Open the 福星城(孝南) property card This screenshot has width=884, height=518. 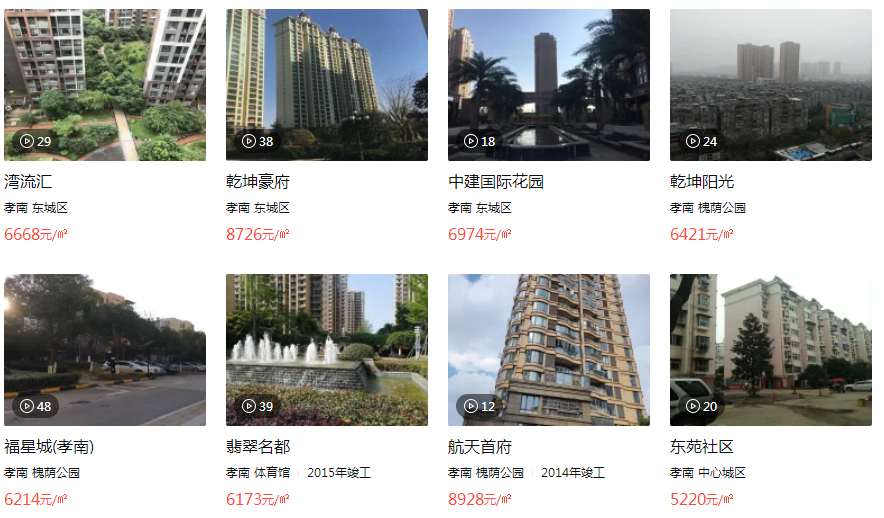(105, 350)
